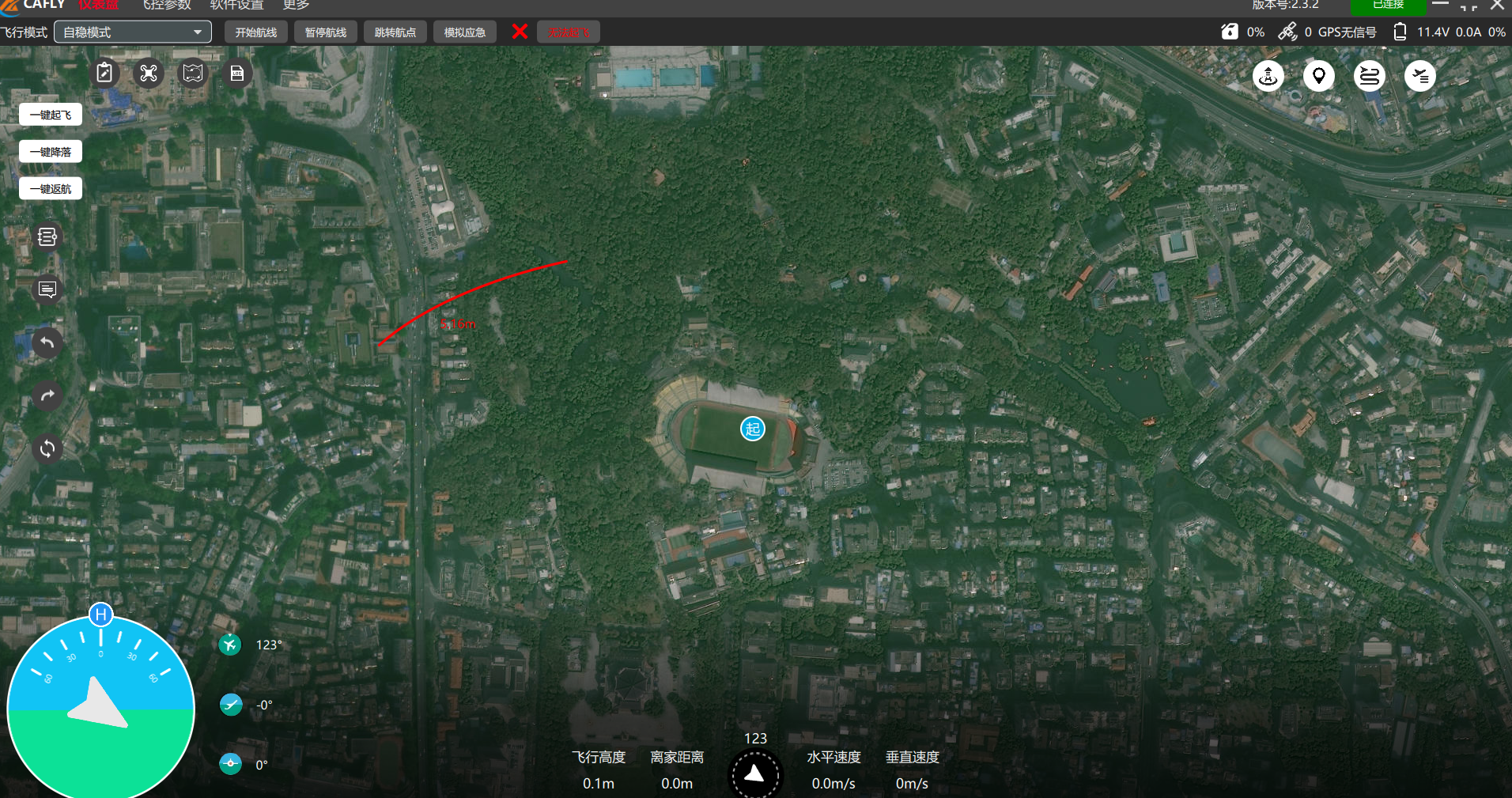Tap 一键降落 for one-key landing

pyautogui.click(x=51, y=152)
